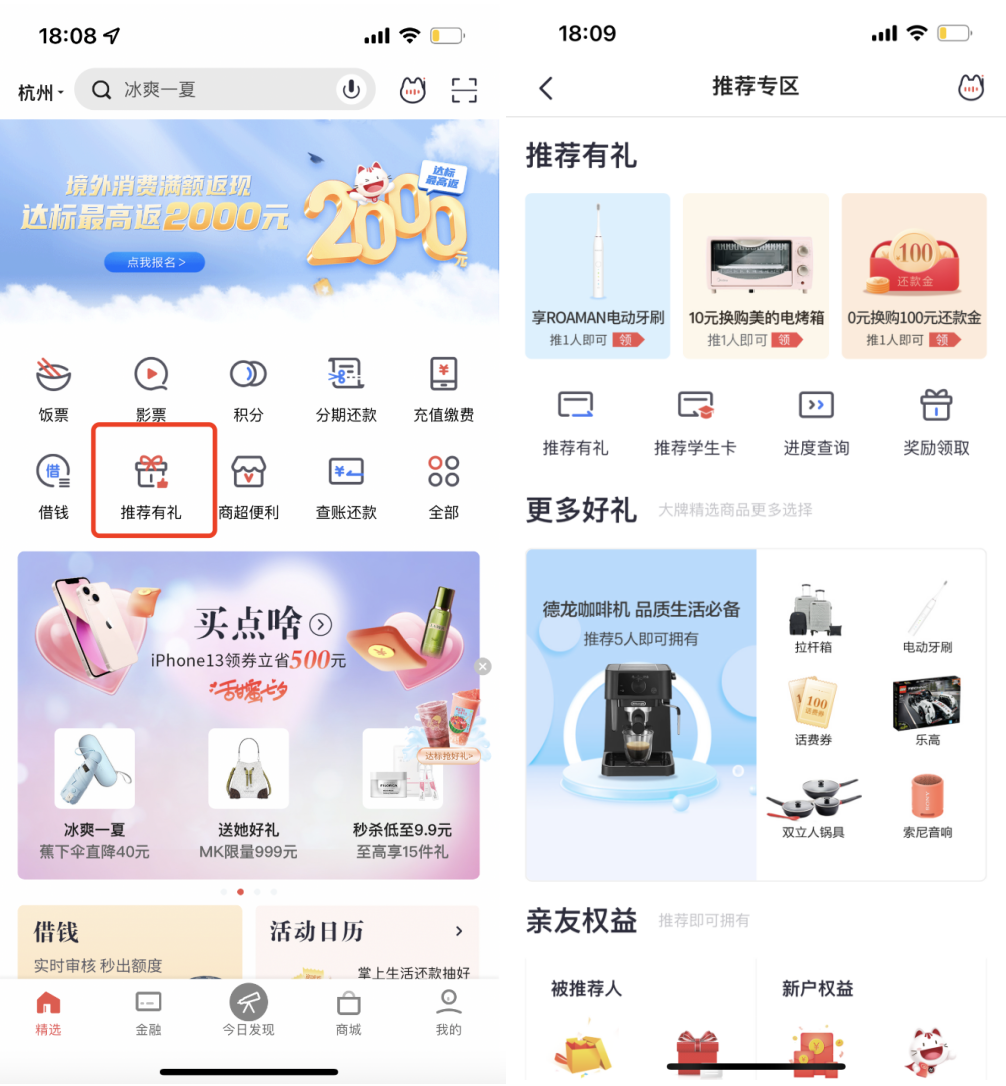1006x1086 pixels.
Task: Open 查账还款
Action: 346,486
